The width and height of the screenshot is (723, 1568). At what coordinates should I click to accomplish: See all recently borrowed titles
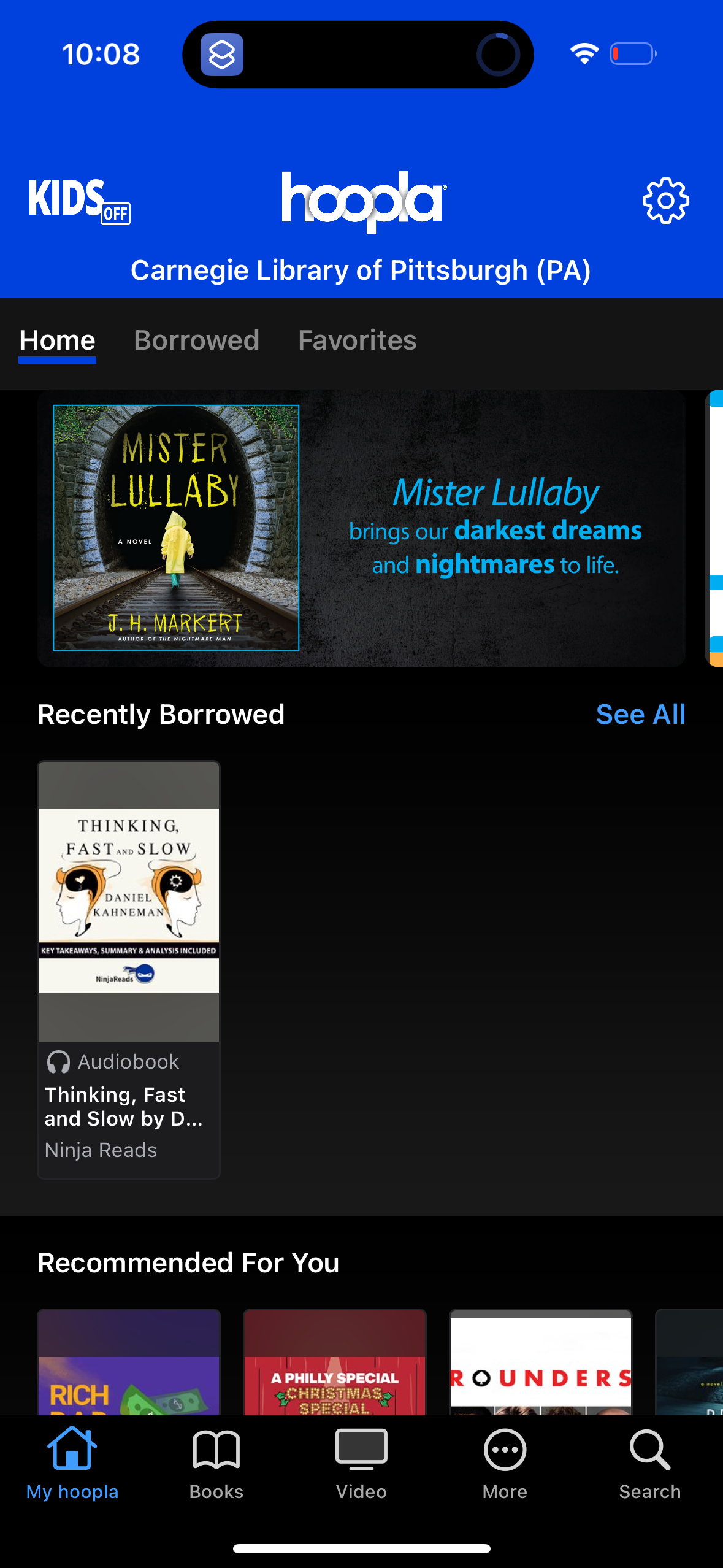point(640,715)
